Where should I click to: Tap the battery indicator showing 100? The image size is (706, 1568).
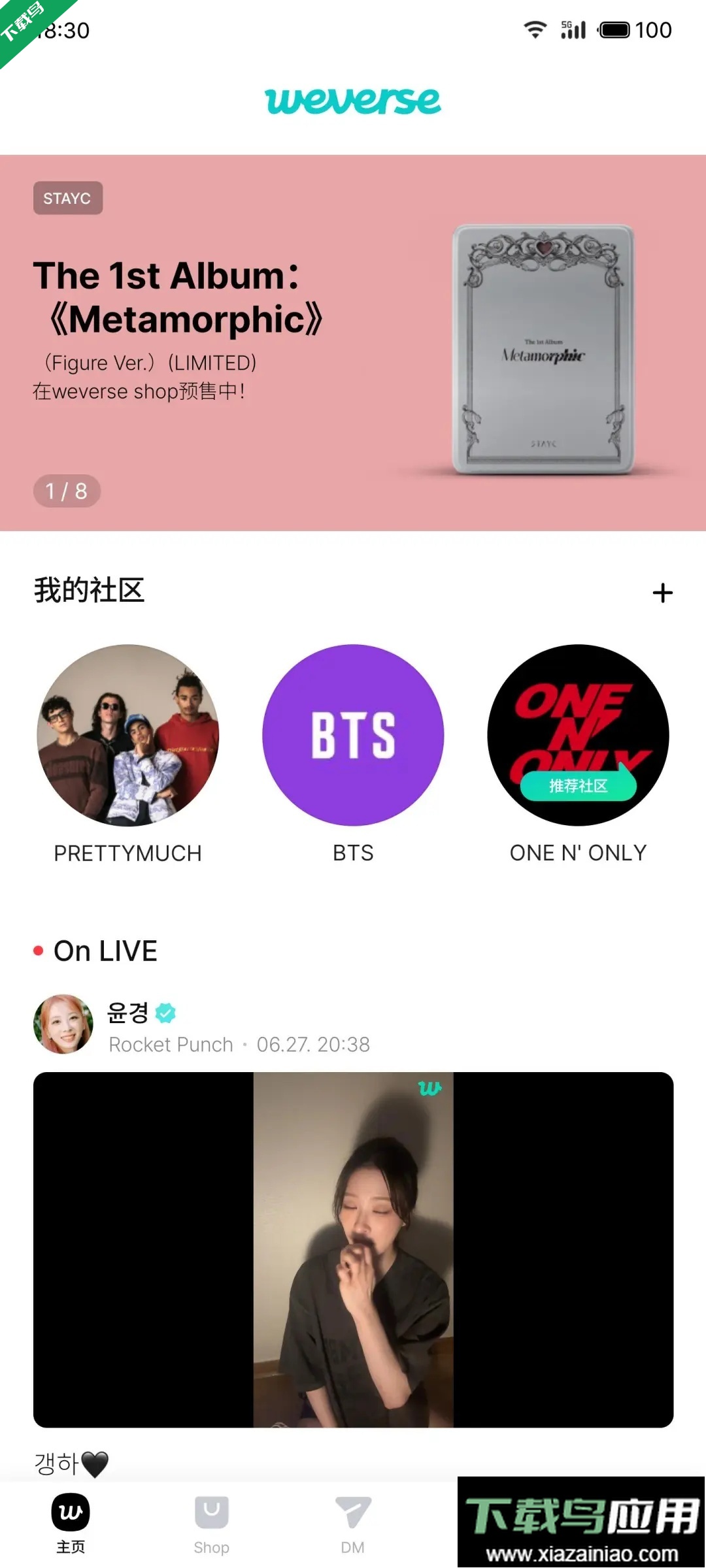[x=614, y=29]
